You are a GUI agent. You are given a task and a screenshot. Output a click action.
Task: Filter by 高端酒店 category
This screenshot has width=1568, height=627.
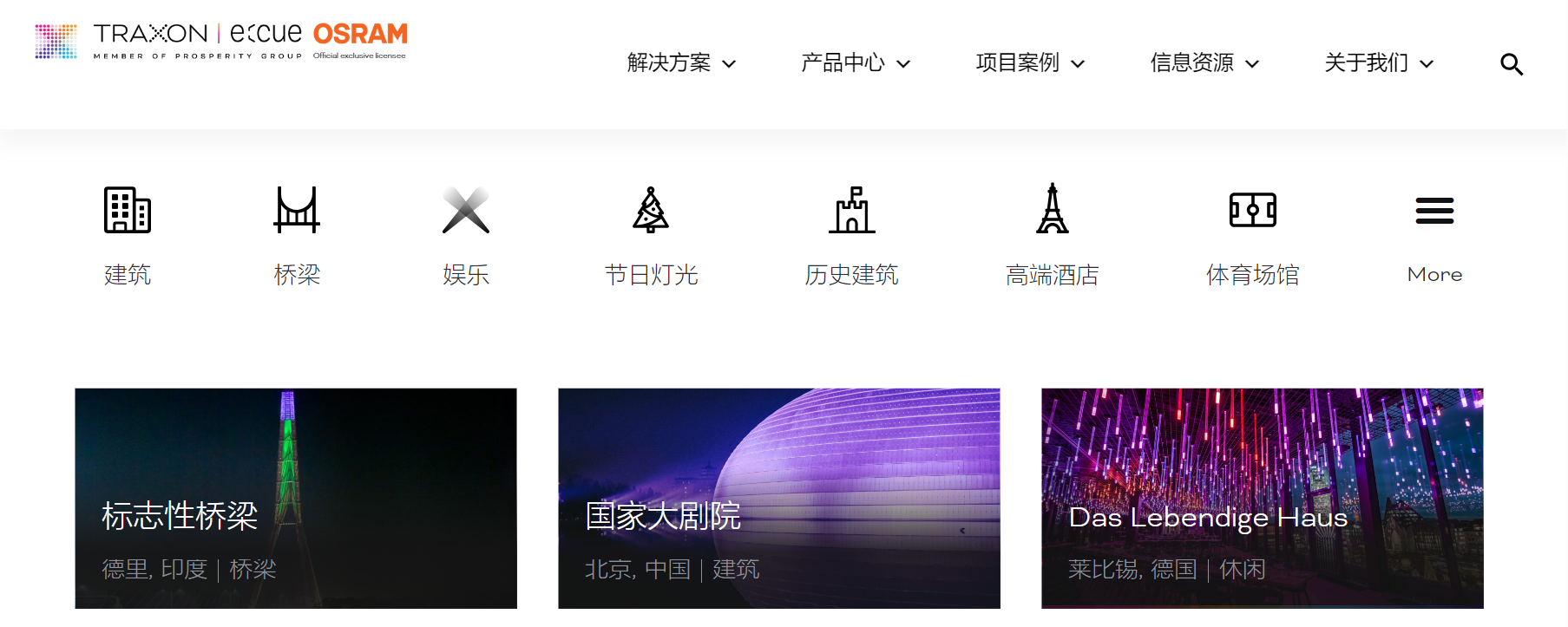pos(1052,234)
